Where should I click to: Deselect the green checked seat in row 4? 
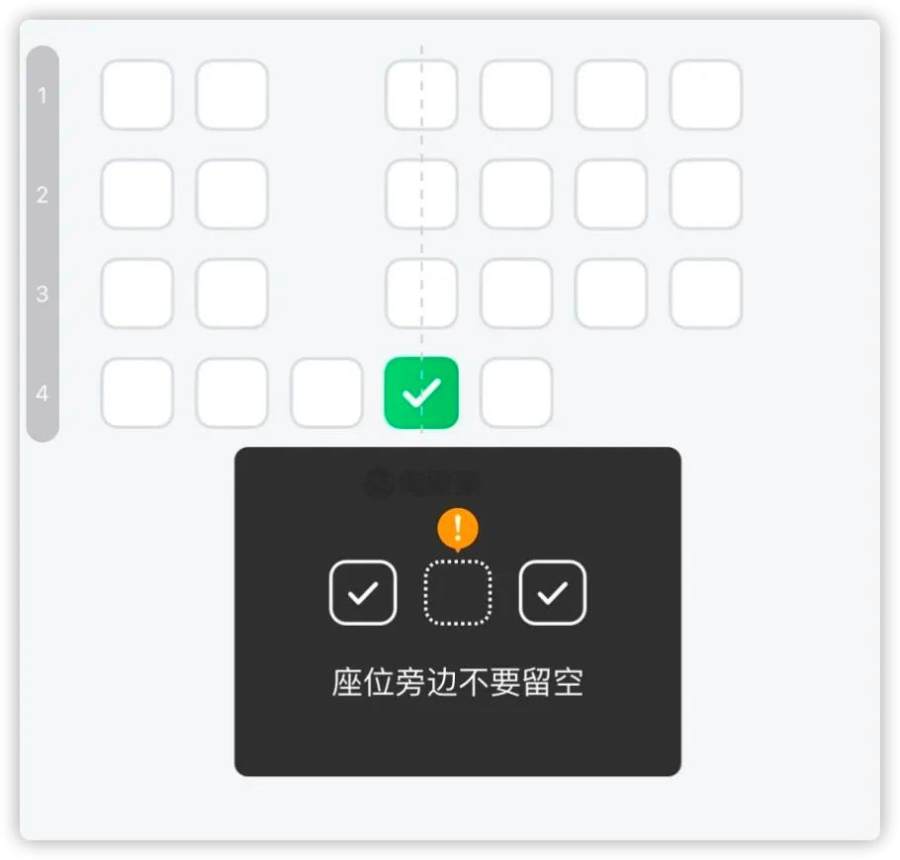coord(421,393)
